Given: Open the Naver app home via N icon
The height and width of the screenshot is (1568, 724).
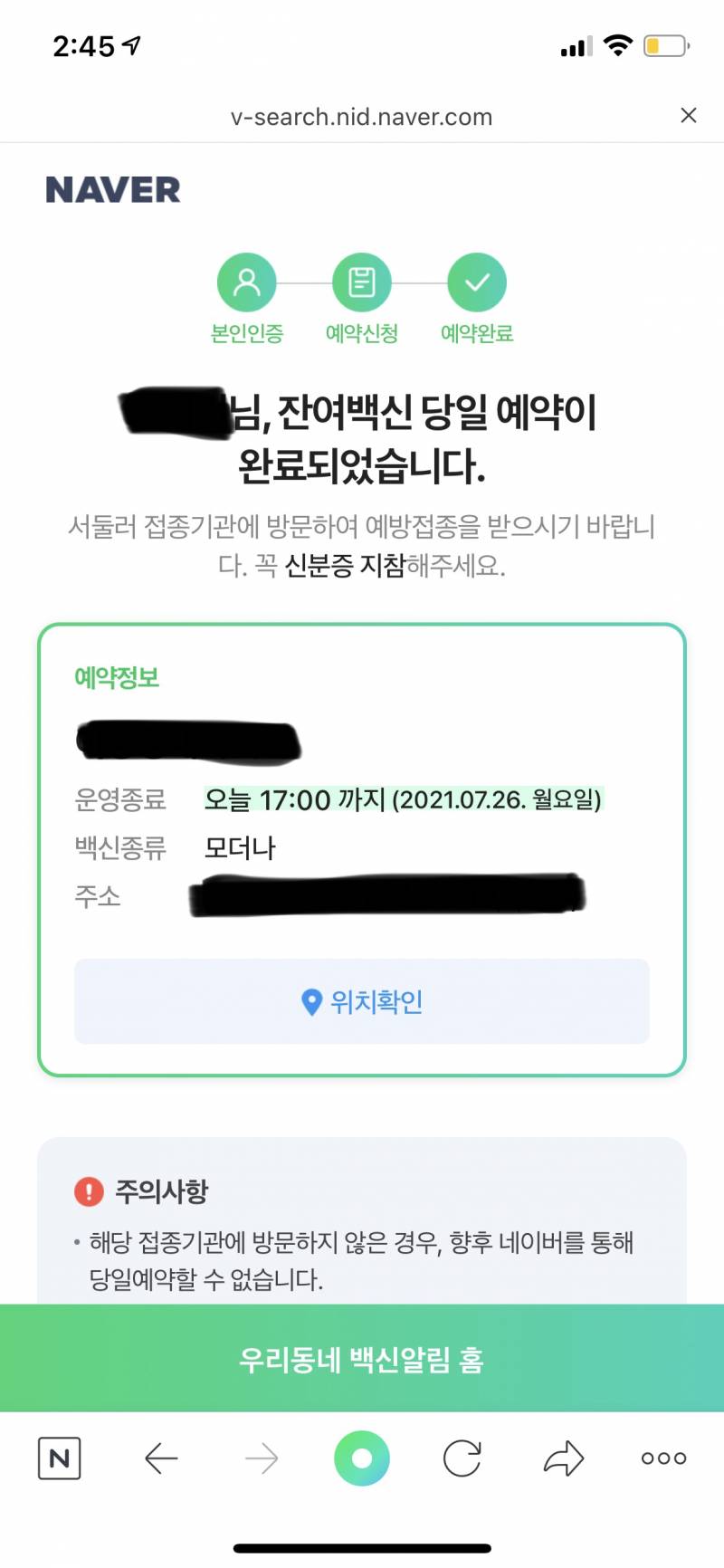Looking at the screenshot, I should tap(58, 1458).
